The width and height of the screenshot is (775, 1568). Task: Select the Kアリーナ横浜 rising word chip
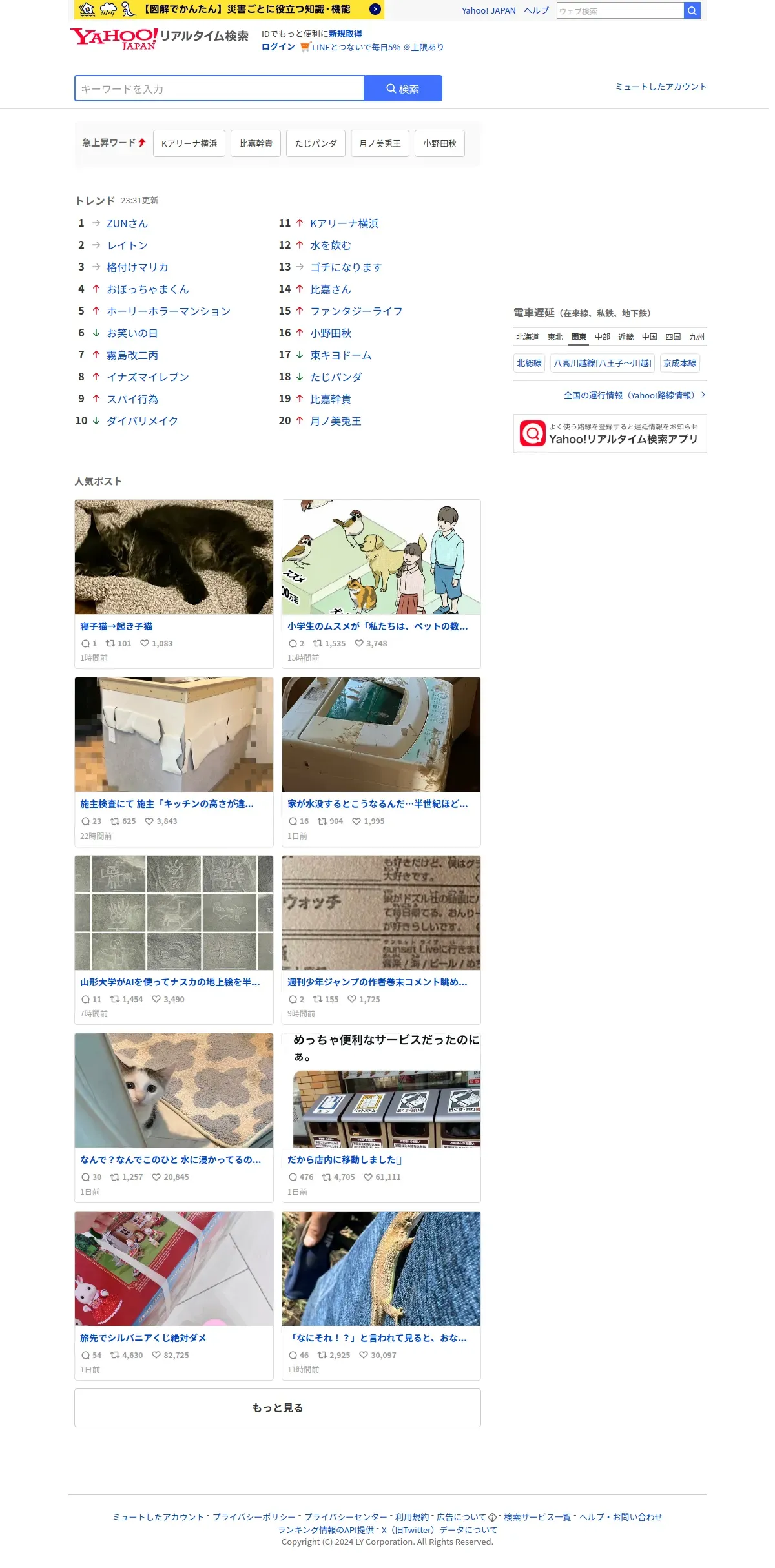189,143
